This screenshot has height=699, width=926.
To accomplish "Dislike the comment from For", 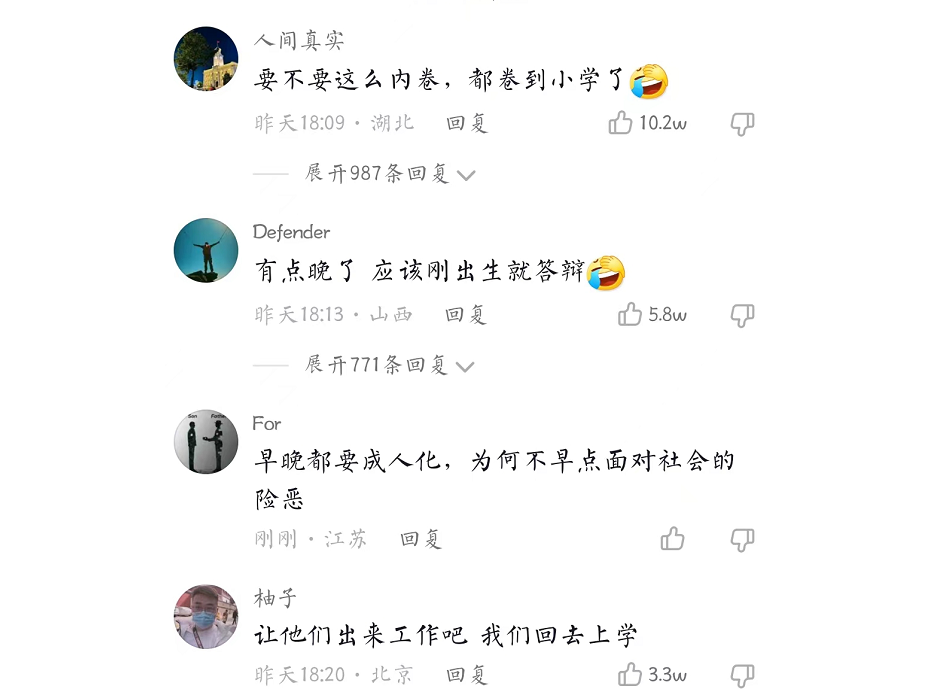I will point(742,540).
